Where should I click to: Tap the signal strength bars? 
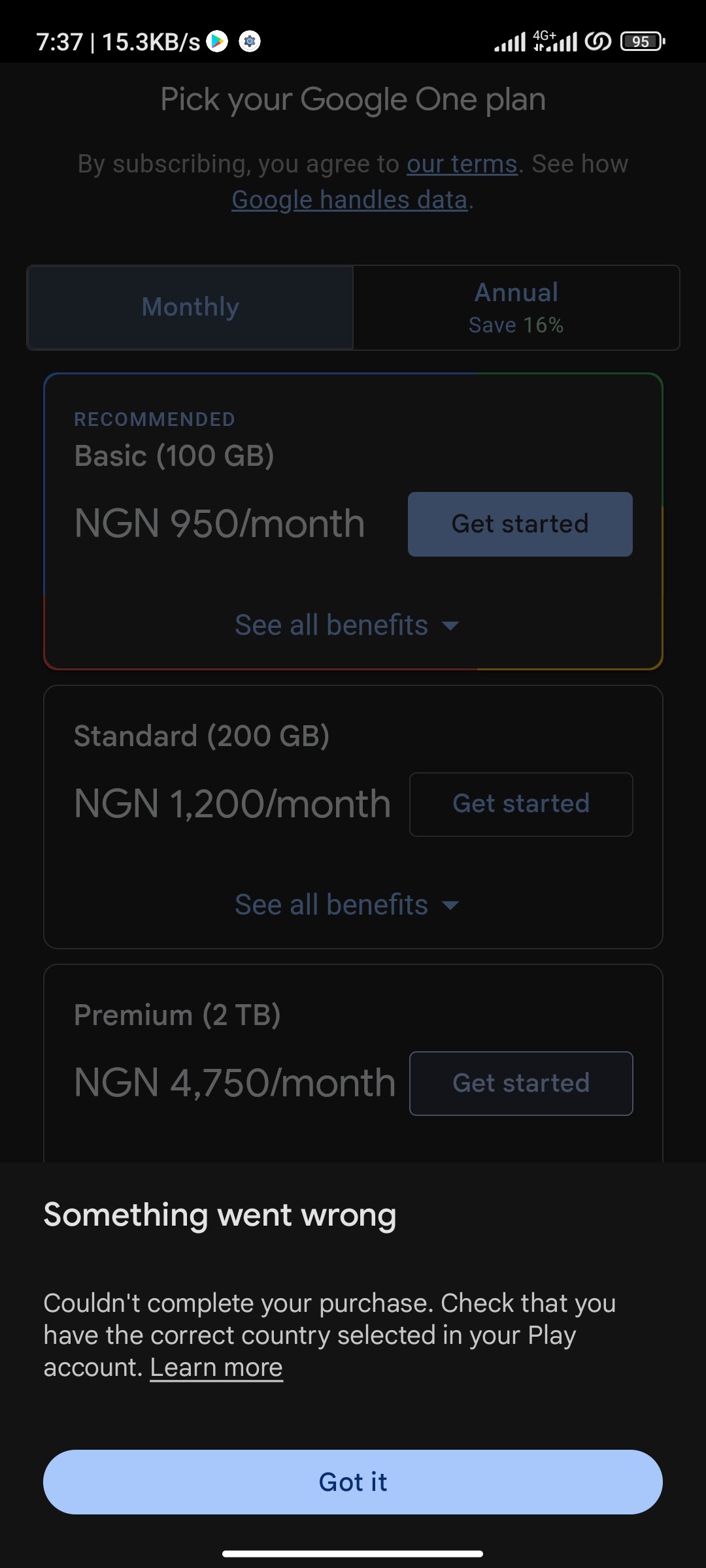click(x=511, y=41)
